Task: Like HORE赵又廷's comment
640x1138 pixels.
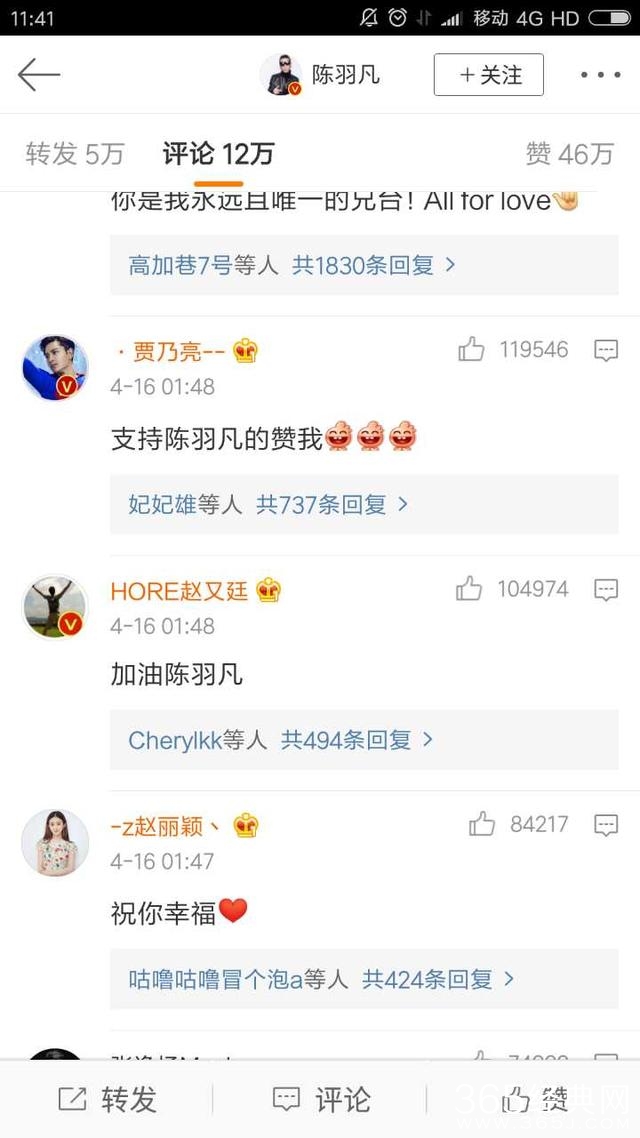Action: click(x=470, y=589)
